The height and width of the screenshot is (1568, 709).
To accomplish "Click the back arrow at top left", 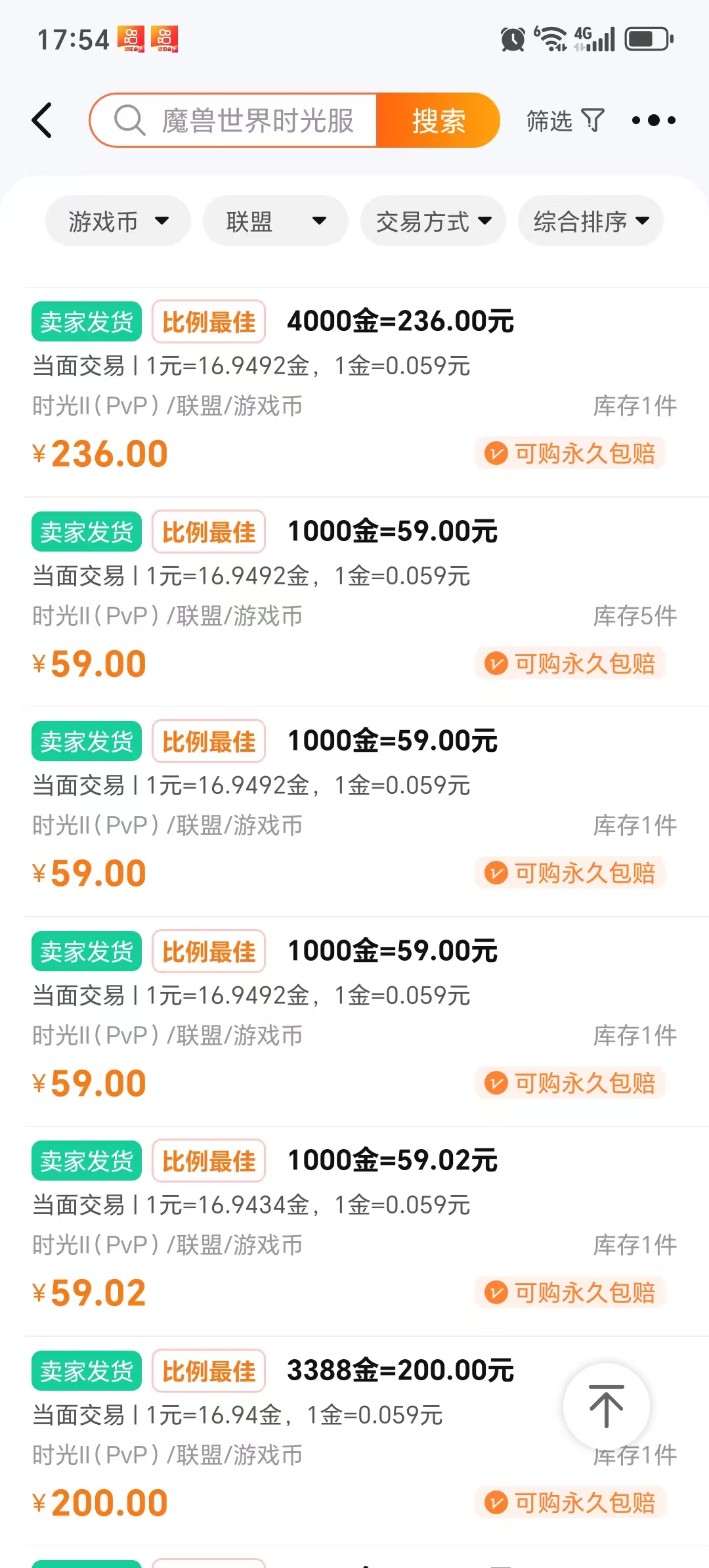I will click(41, 120).
